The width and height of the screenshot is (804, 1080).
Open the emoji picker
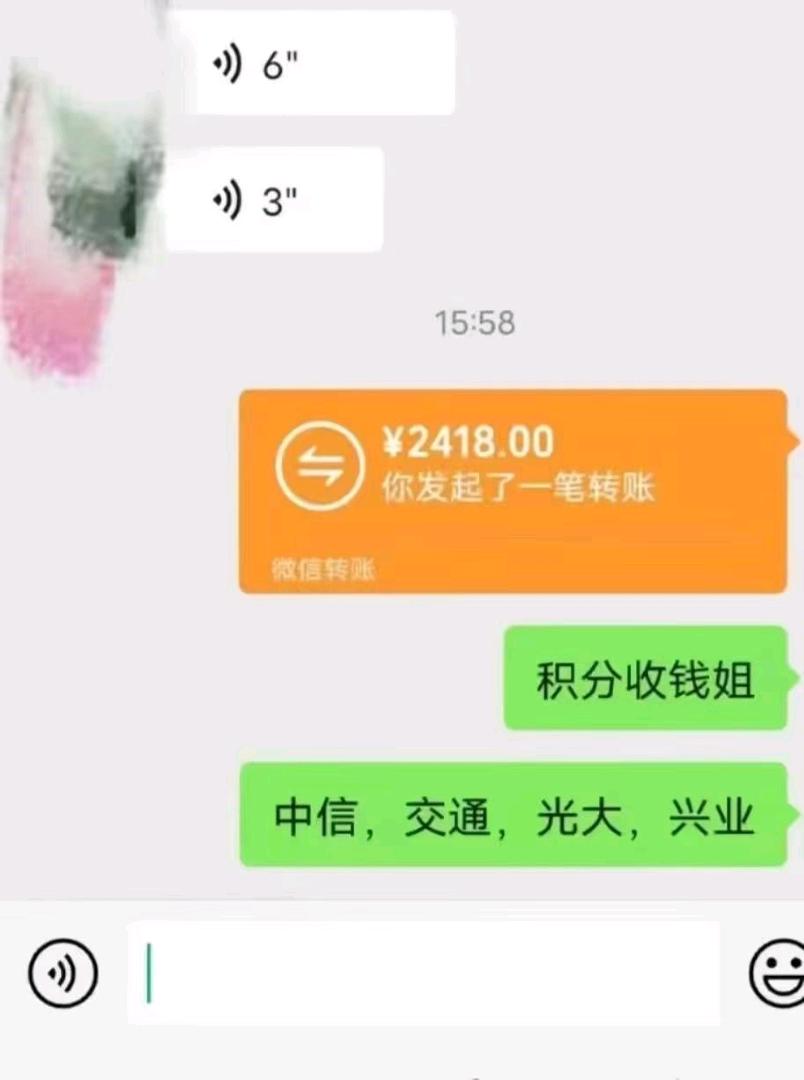click(x=778, y=974)
